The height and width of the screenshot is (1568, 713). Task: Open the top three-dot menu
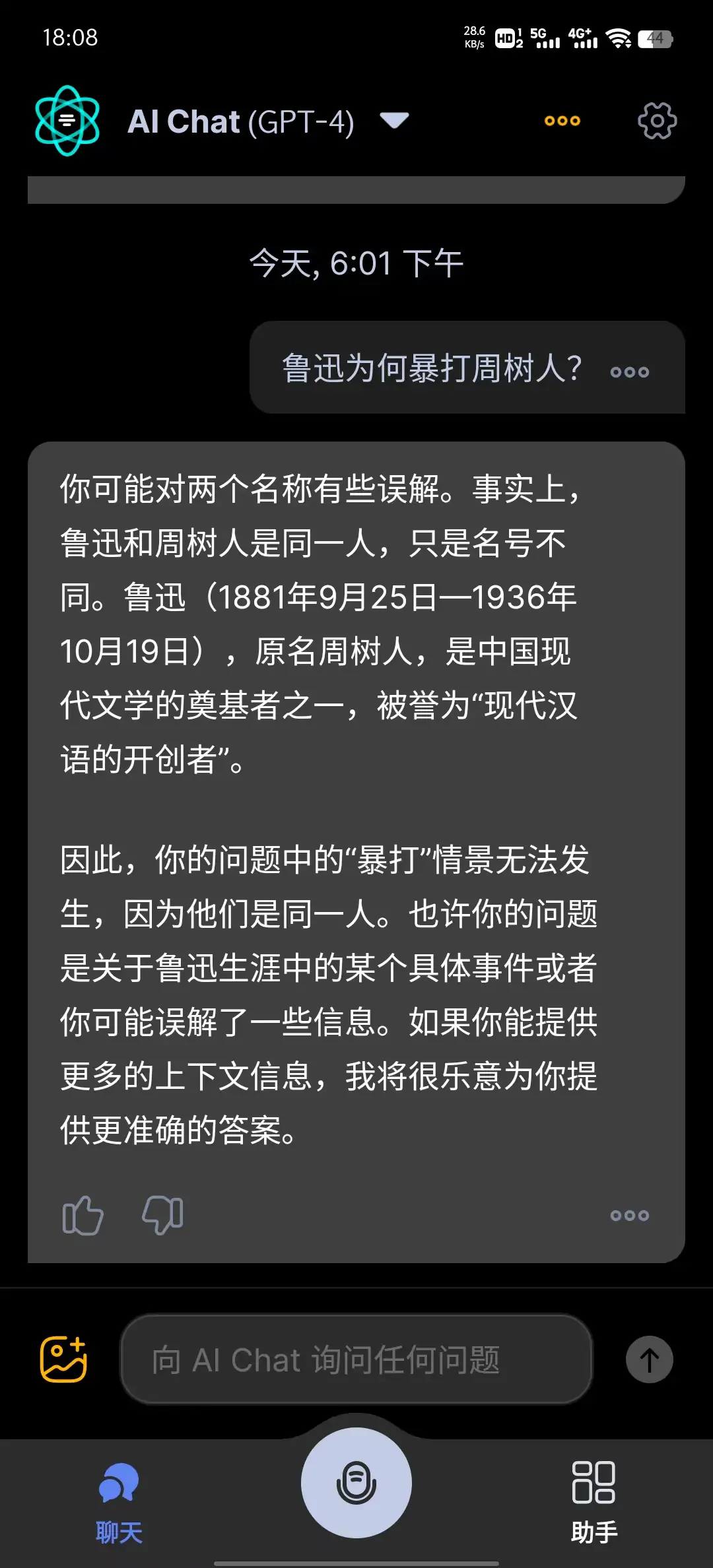pyautogui.click(x=562, y=121)
